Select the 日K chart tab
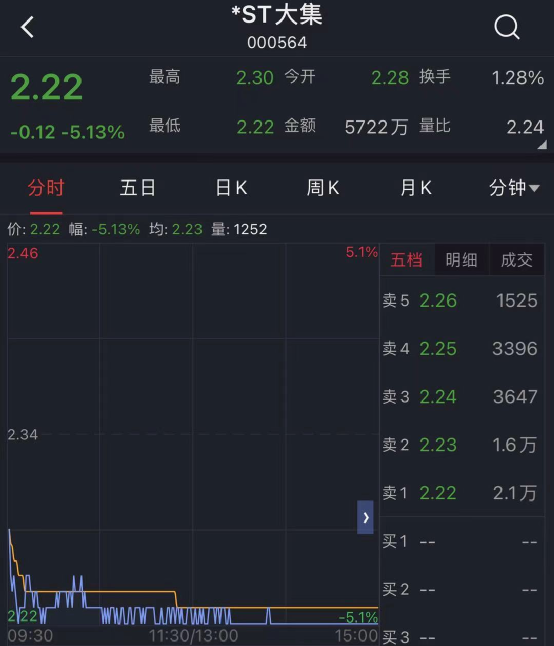 (231, 188)
